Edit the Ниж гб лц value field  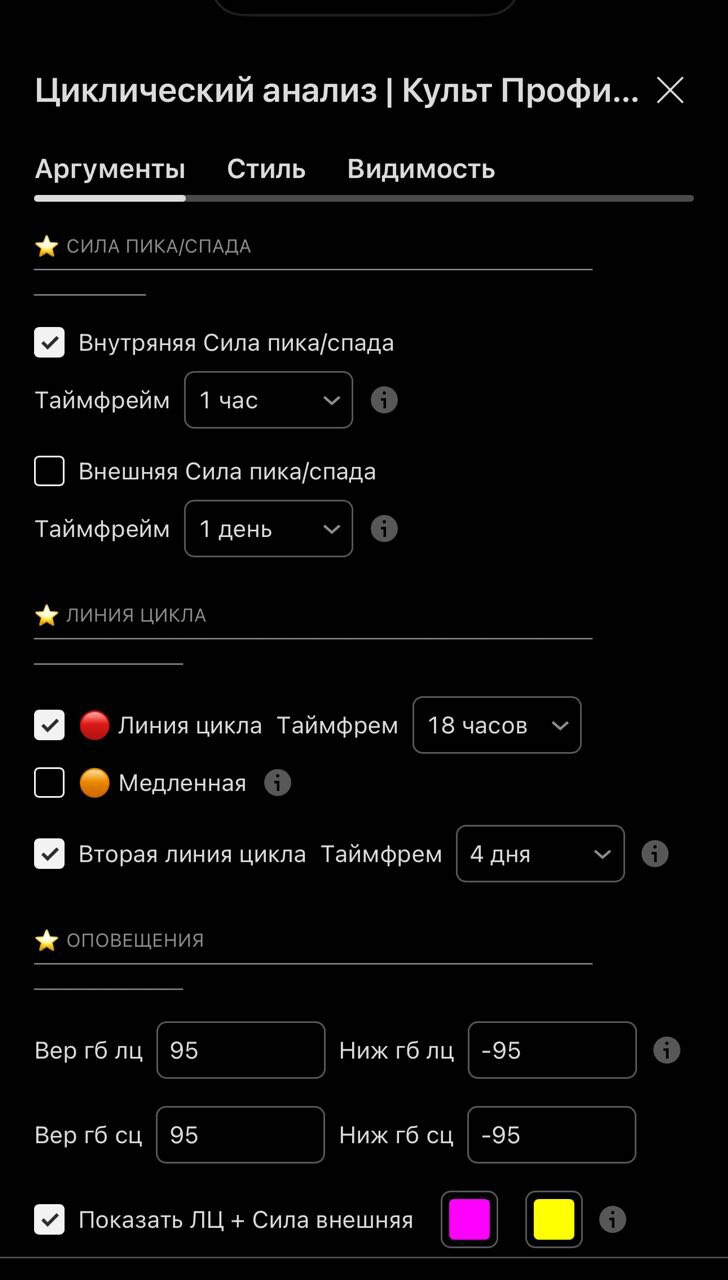551,1050
